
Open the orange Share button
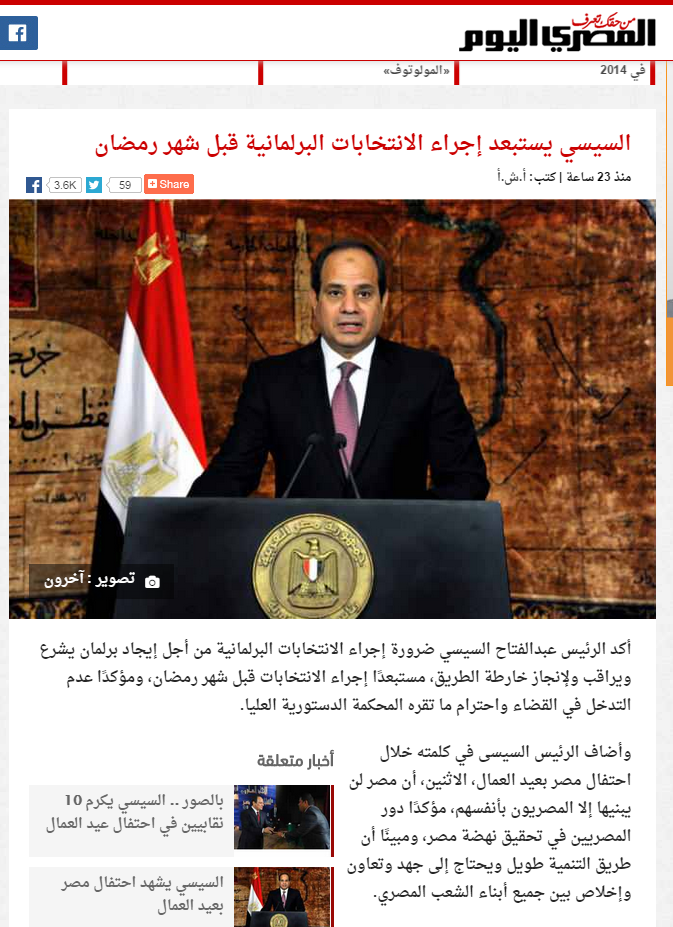point(168,185)
